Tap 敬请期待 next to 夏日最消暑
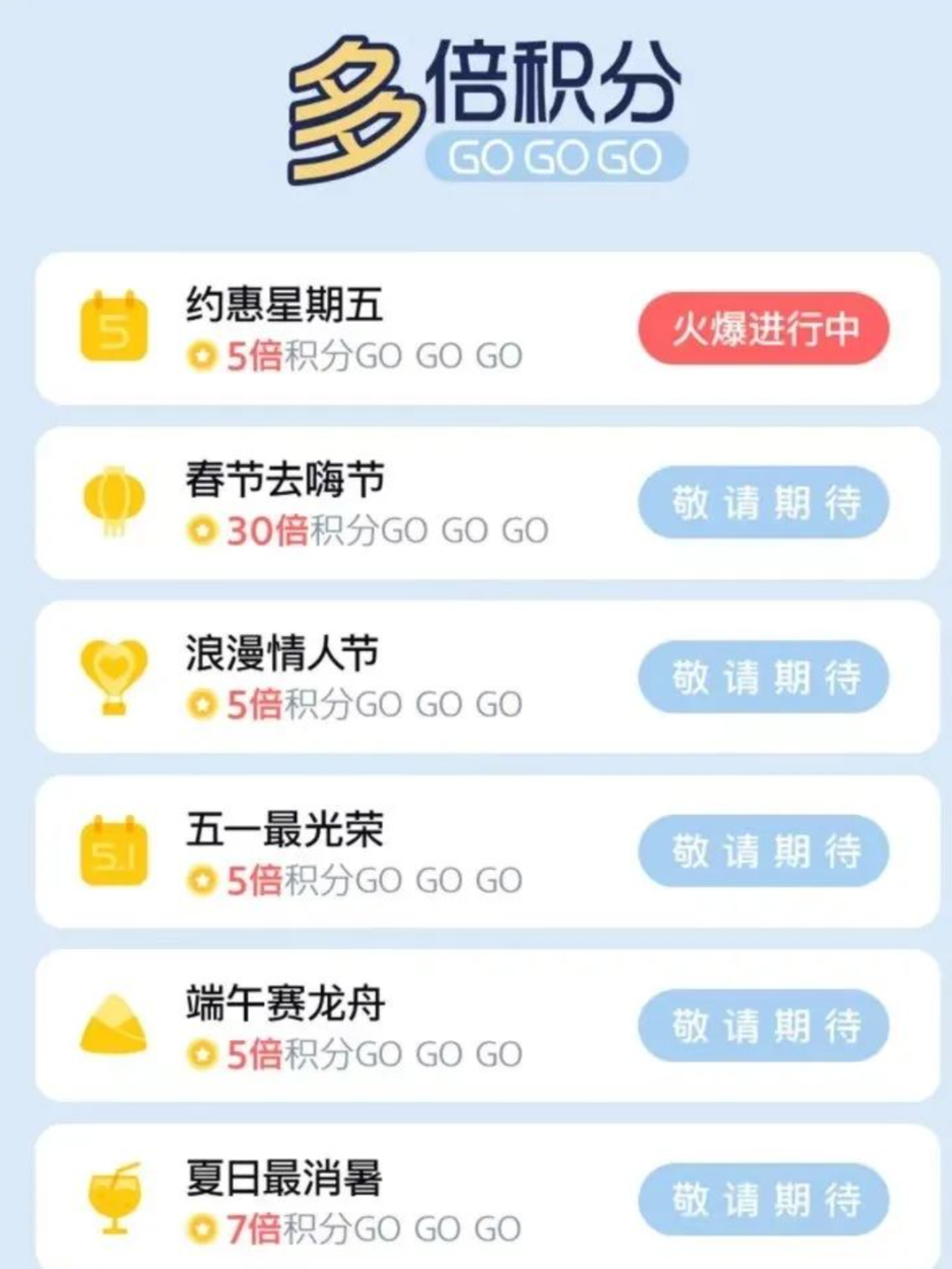 (x=763, y=1199)
